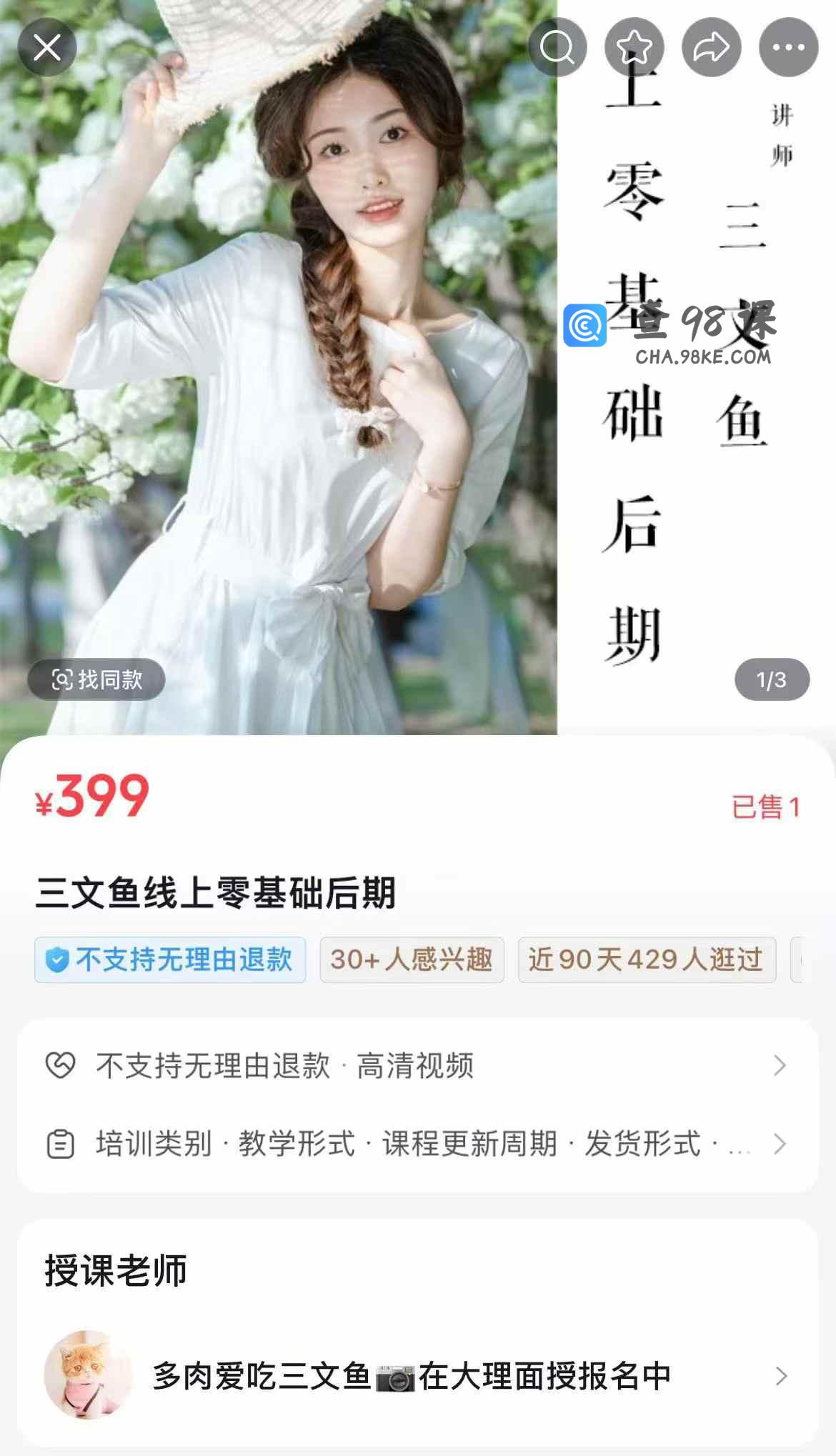Expand the 培训类别 · 教学形式 details row
Viewport: 836px width, 1456px height.
pyautogui.click(x=417, y=1144)
